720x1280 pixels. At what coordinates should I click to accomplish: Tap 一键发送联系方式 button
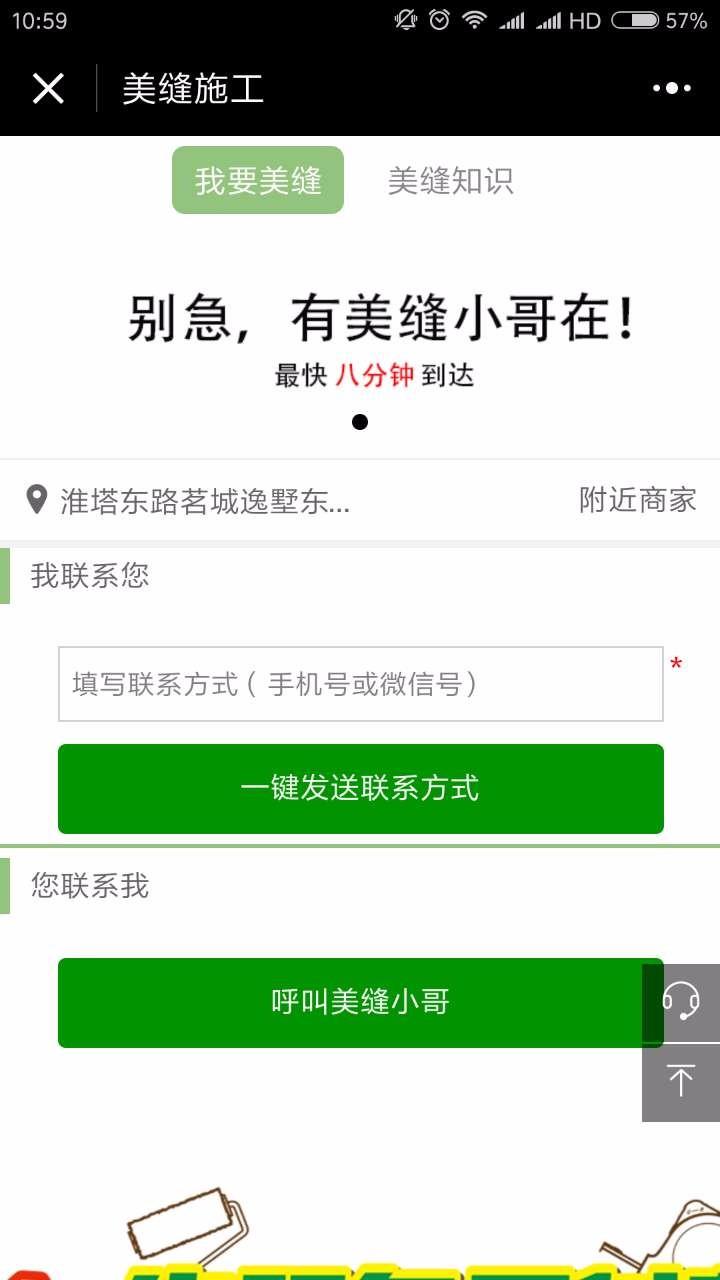[x=360, y=788]
